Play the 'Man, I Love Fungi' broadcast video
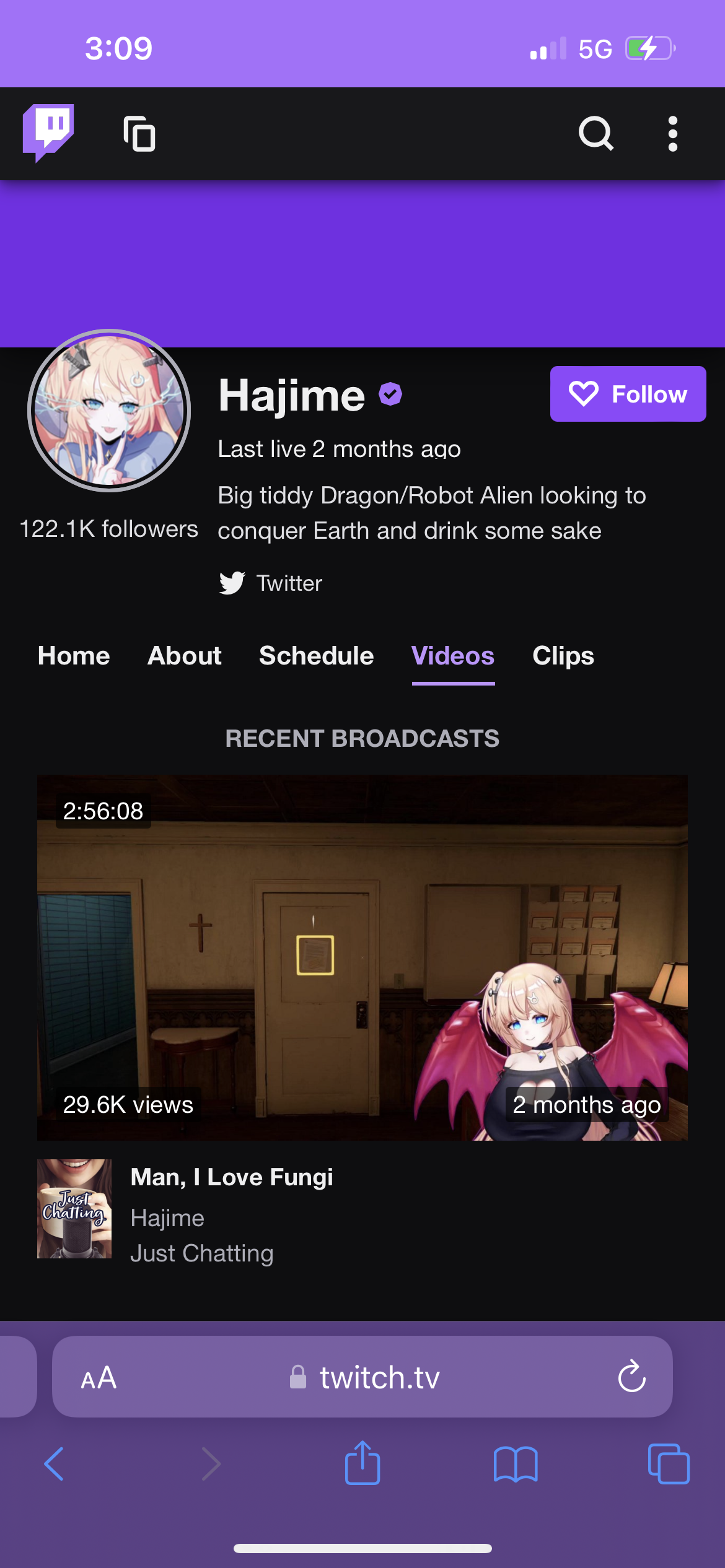725x1568 pixels. (362, 957)
